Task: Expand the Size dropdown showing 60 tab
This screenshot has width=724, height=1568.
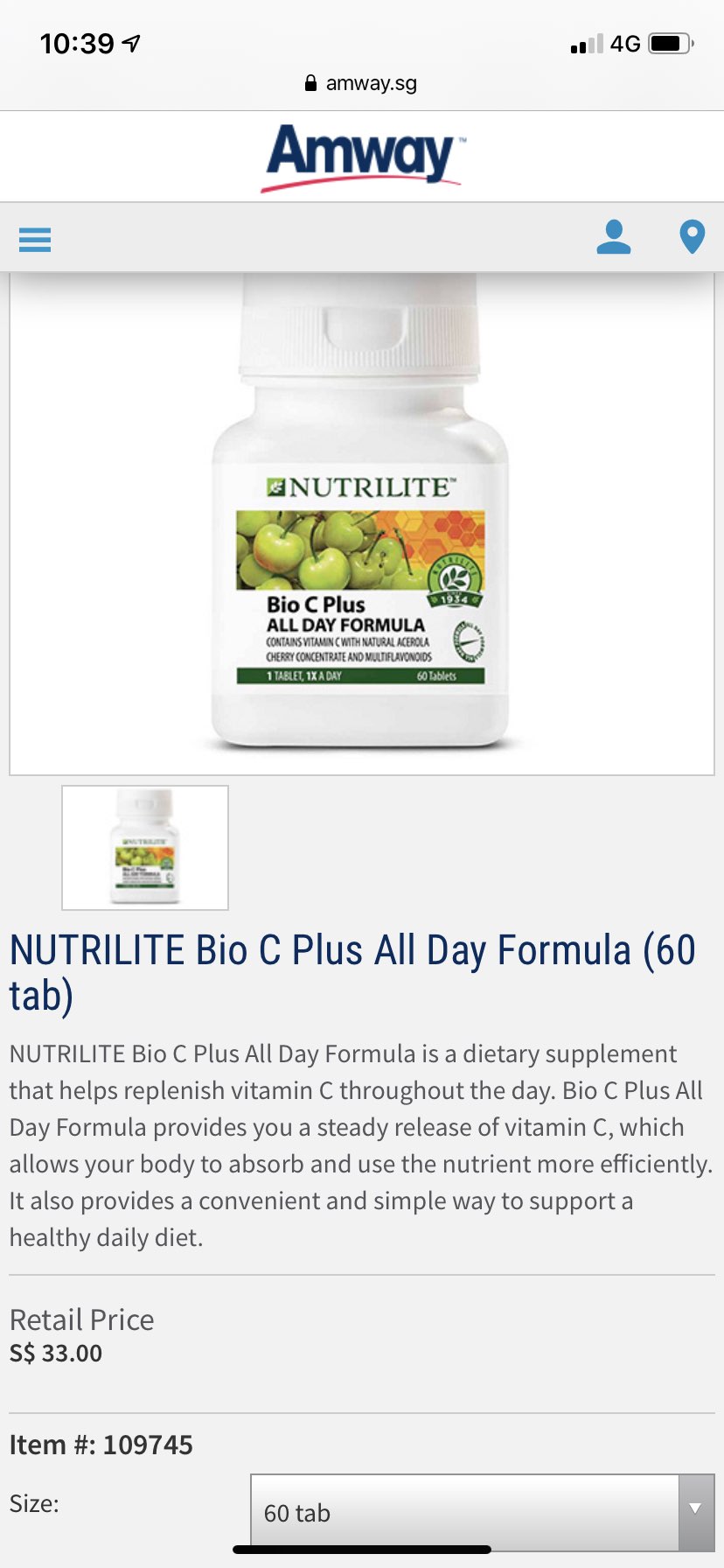Action: click(482, 1512)
